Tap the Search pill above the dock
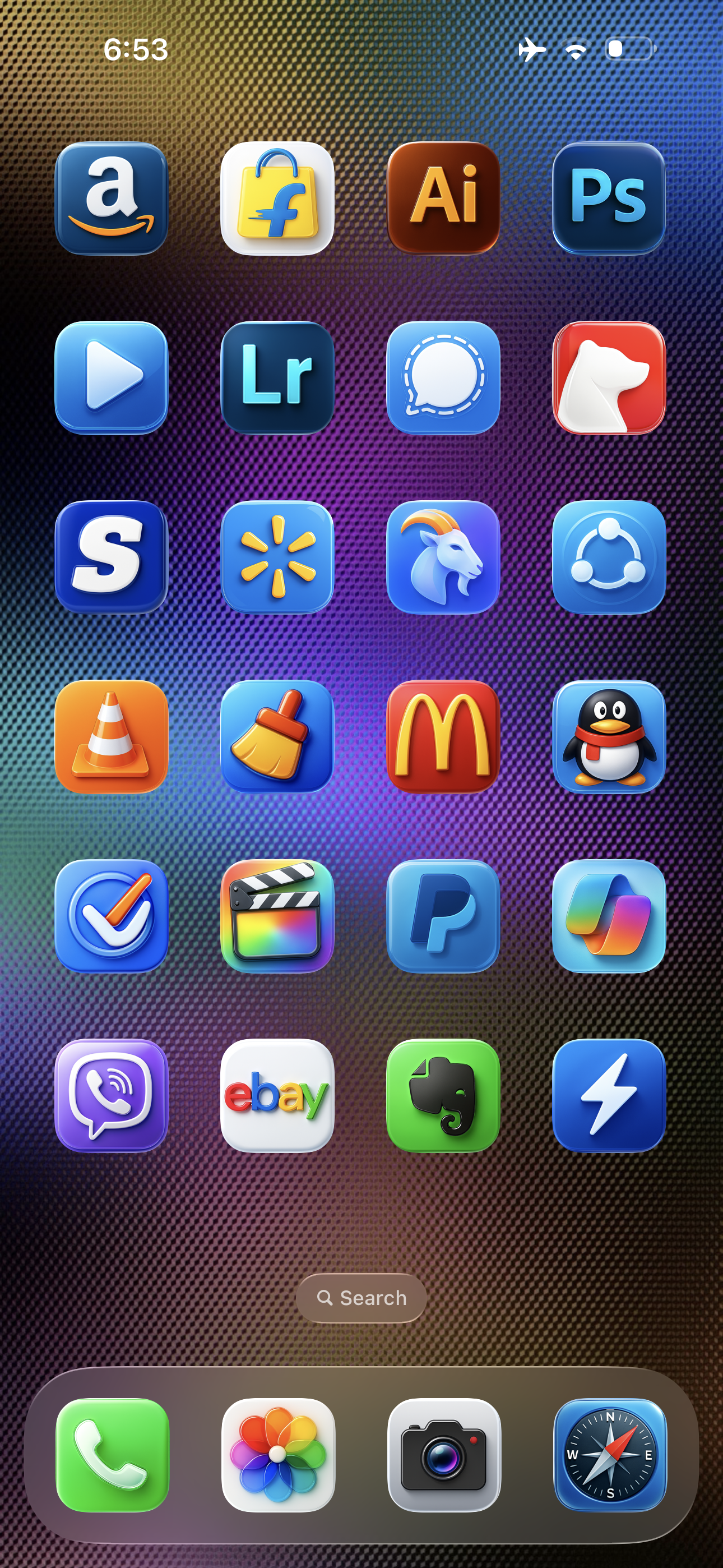 pos(361,1298)
